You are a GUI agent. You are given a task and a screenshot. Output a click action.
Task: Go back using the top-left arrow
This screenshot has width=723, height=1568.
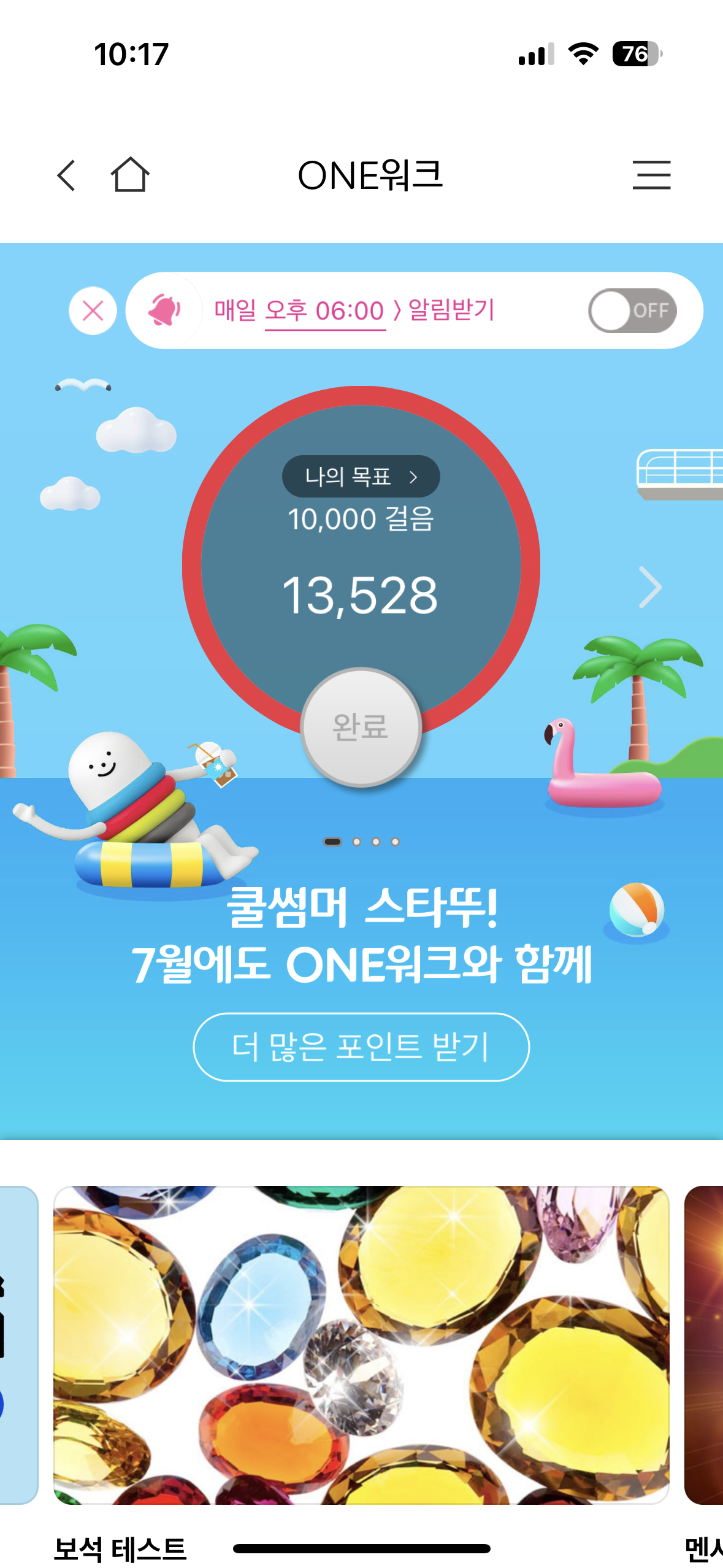(x=66, y=176)
